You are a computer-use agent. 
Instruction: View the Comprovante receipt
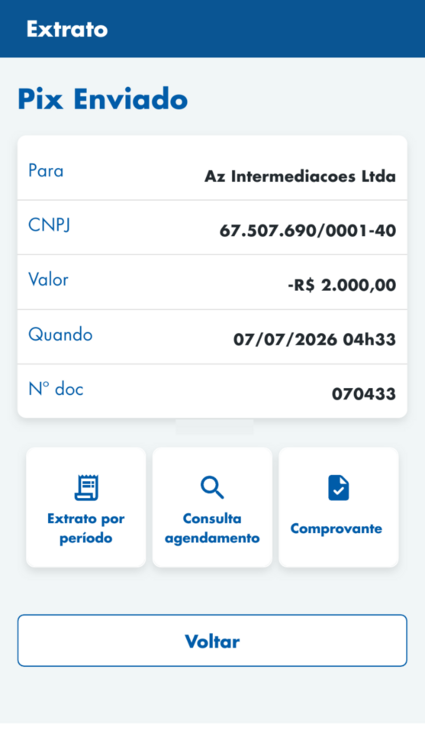(338, 507)
